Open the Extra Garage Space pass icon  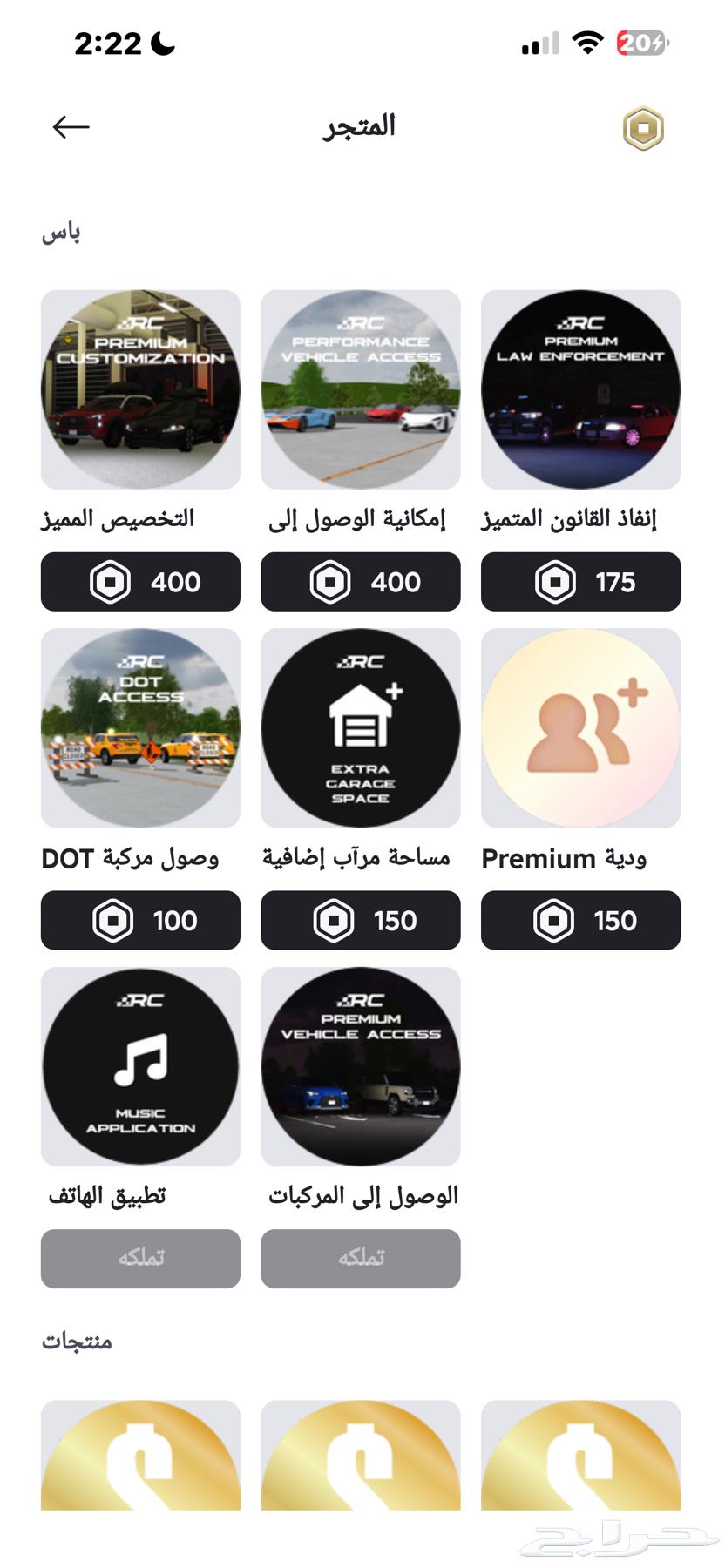click(x=360, y=728)
